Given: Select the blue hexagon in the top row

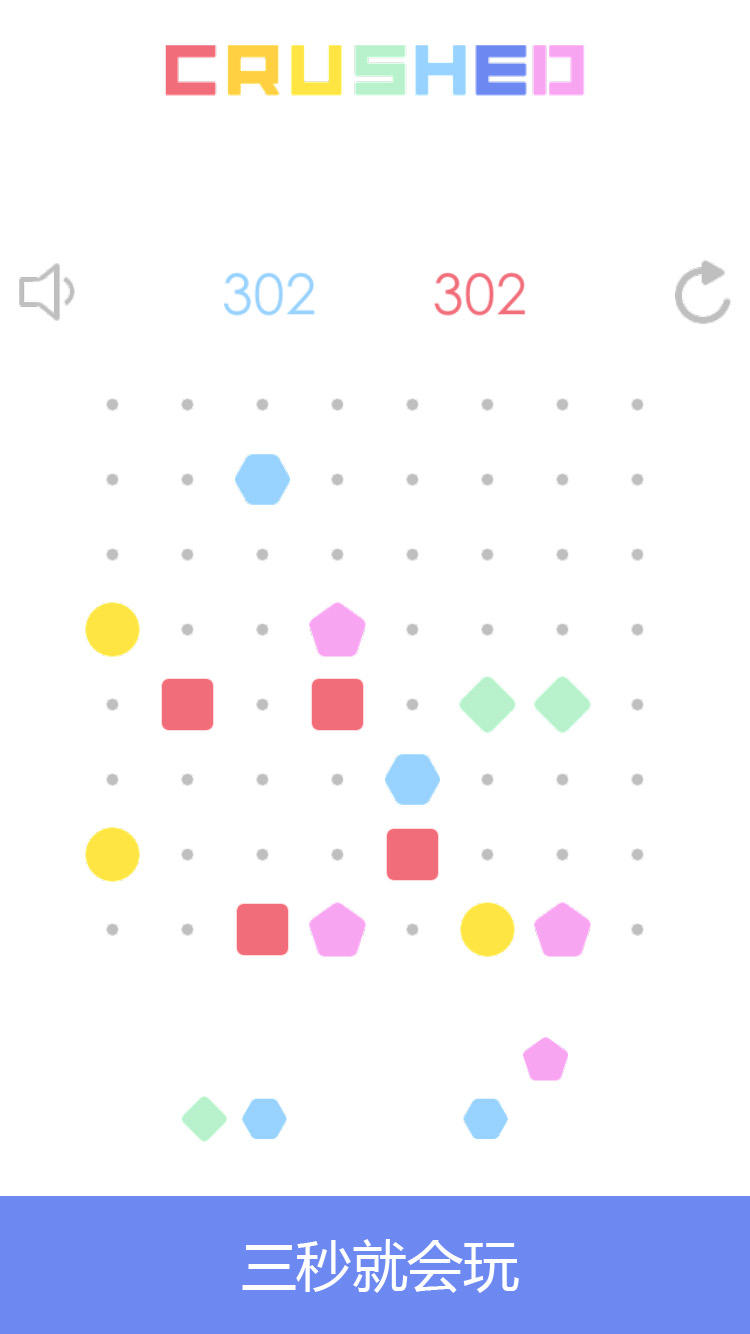Looking at the screenshot, I should click(262, 478).
